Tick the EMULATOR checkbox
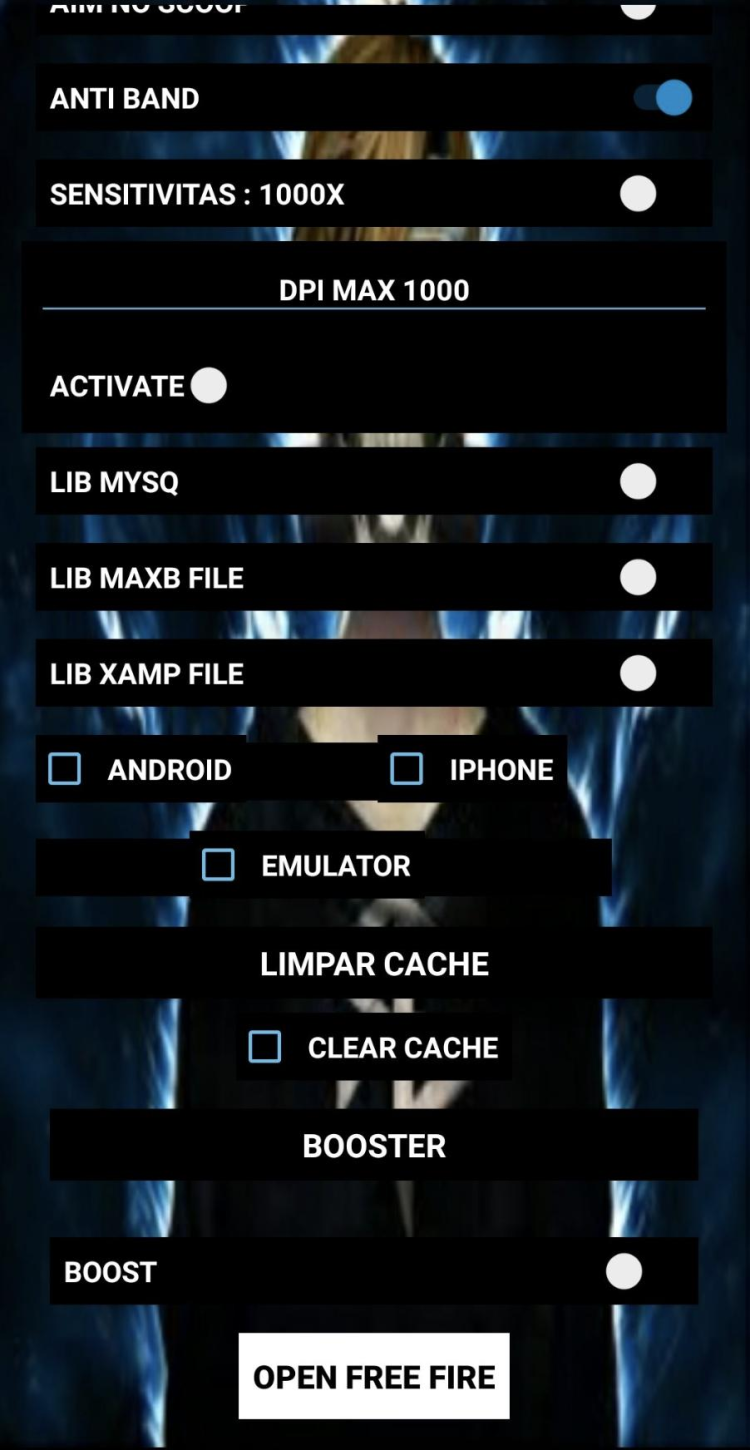Image resolution: width=750 pixels, height=1450 pixels. click(218, 865)
